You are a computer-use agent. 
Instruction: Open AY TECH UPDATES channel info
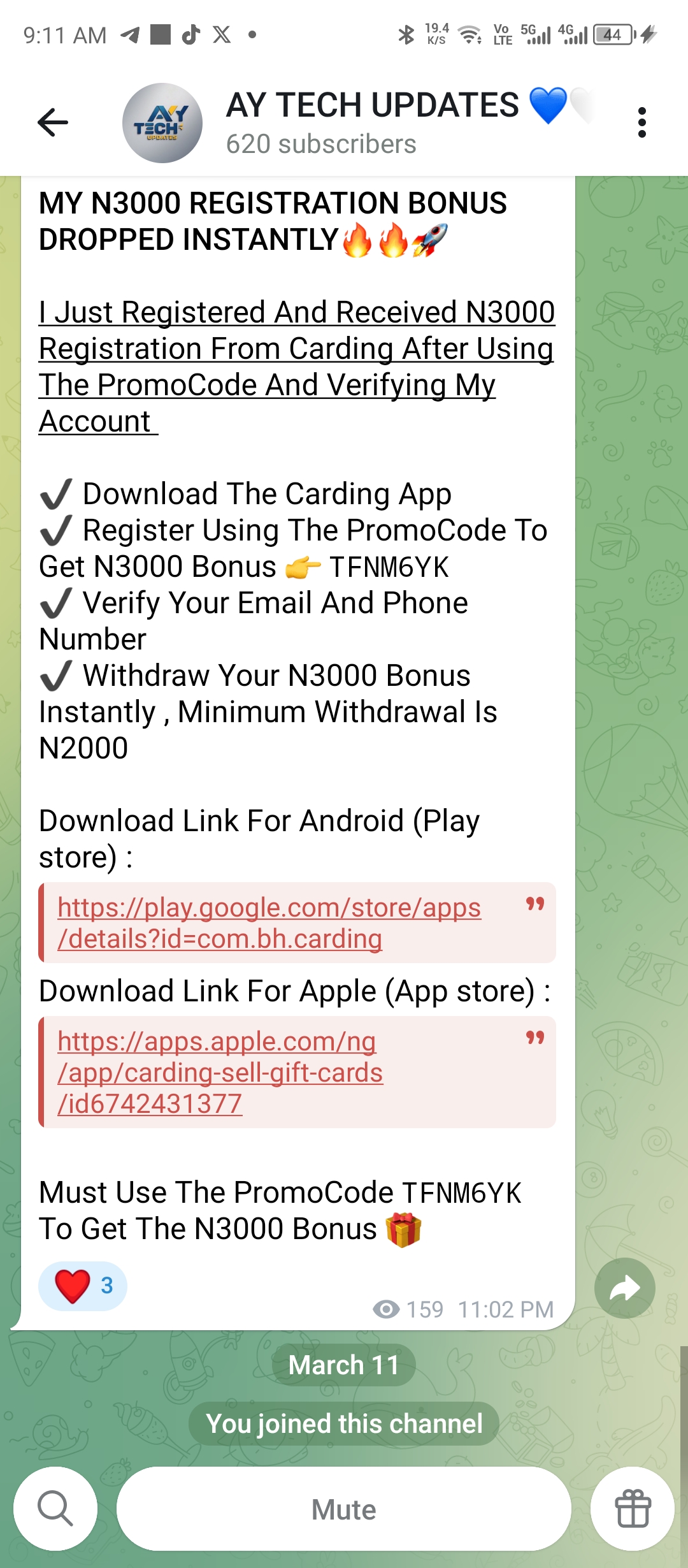pos(373,121)
